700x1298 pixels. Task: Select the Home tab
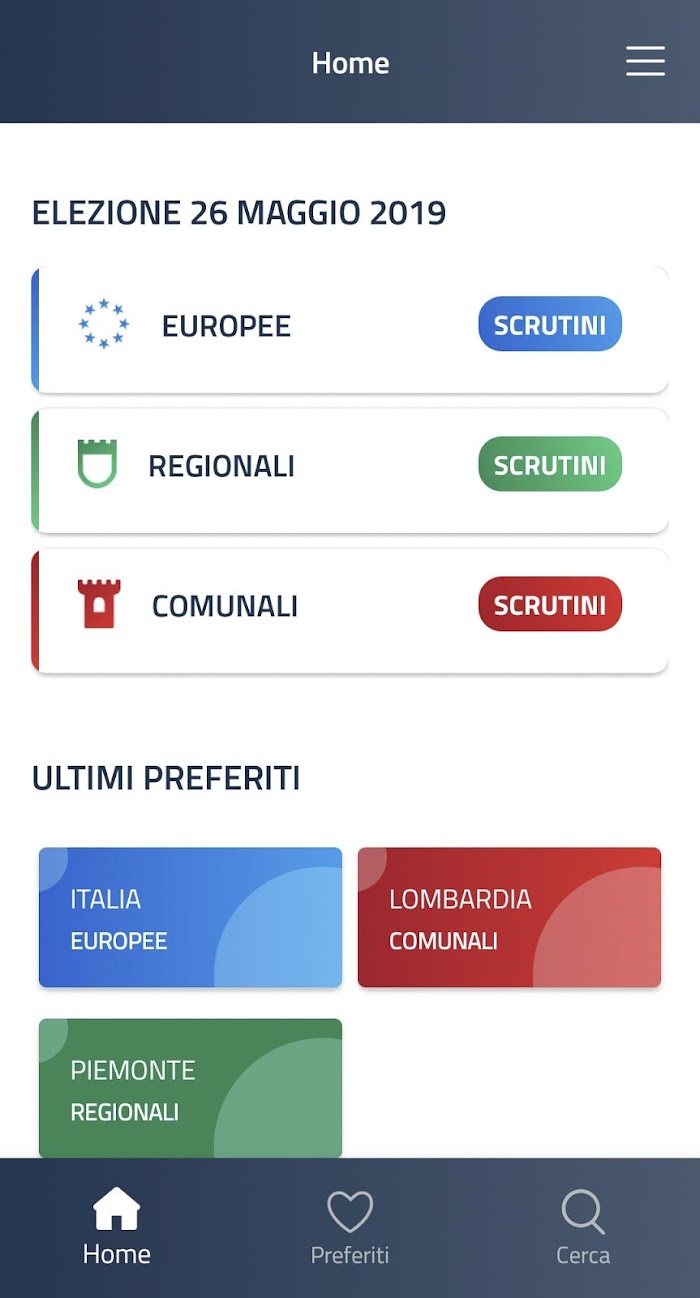(x=117, y=1228)
